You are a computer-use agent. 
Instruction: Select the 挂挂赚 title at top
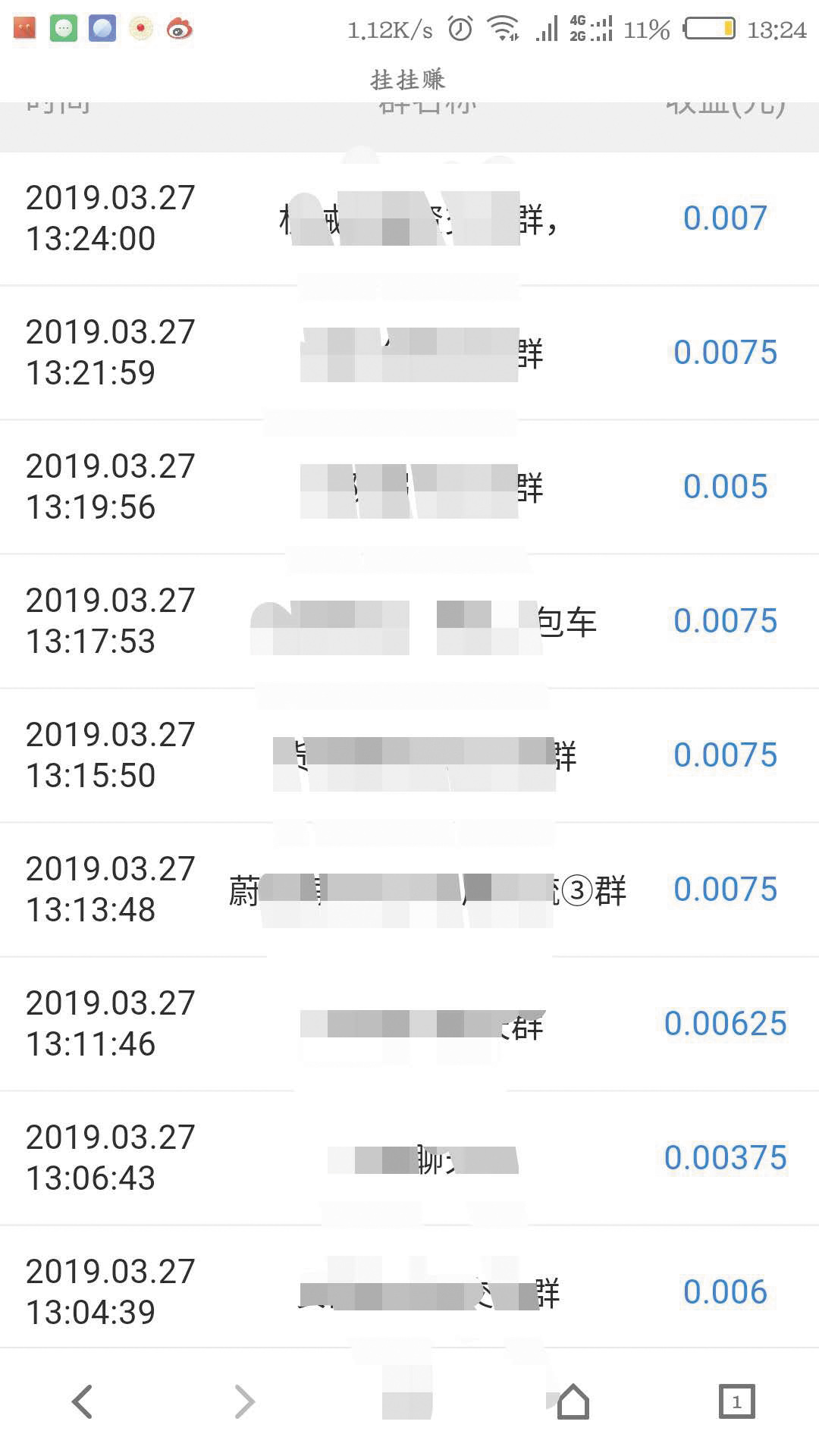pos(409,78)
